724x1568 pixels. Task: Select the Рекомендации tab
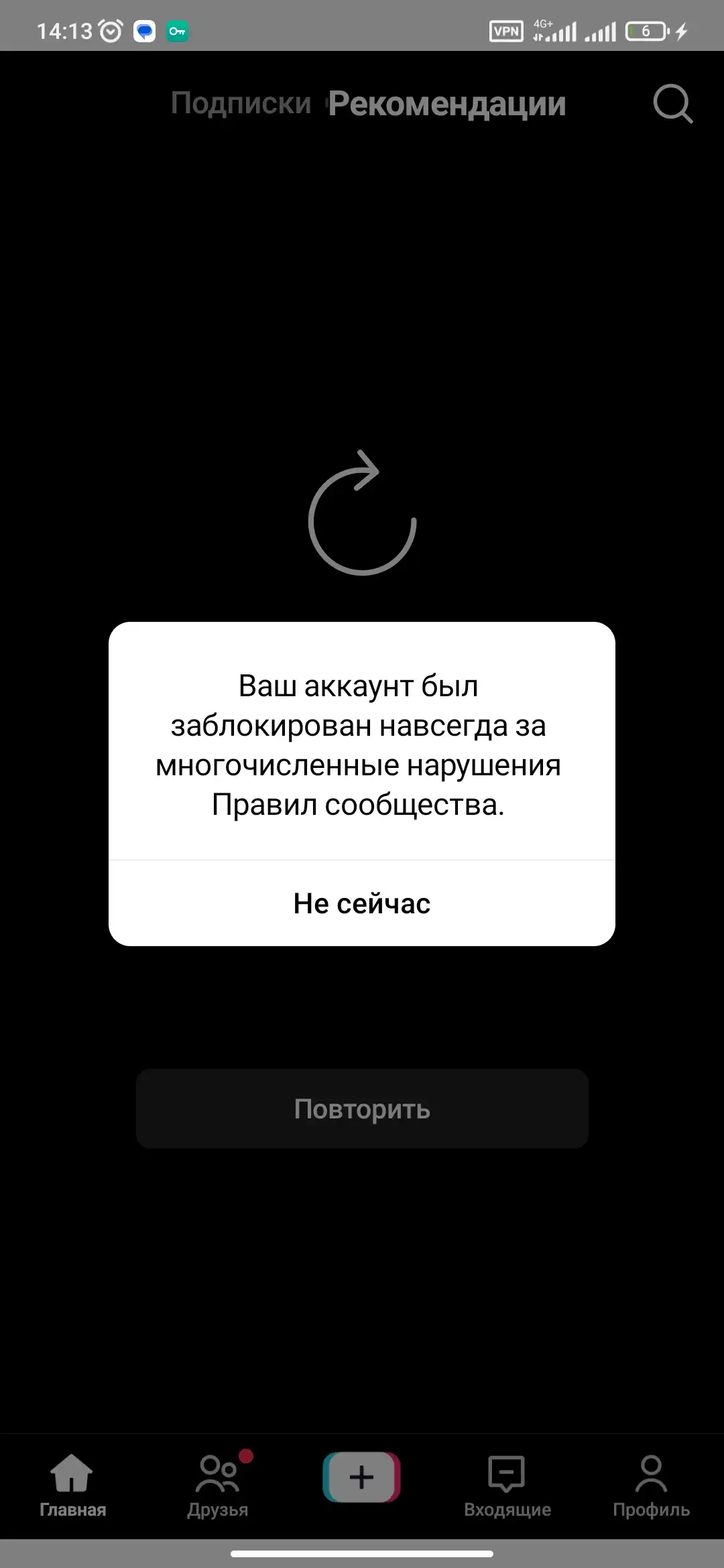tap(447, 104)
